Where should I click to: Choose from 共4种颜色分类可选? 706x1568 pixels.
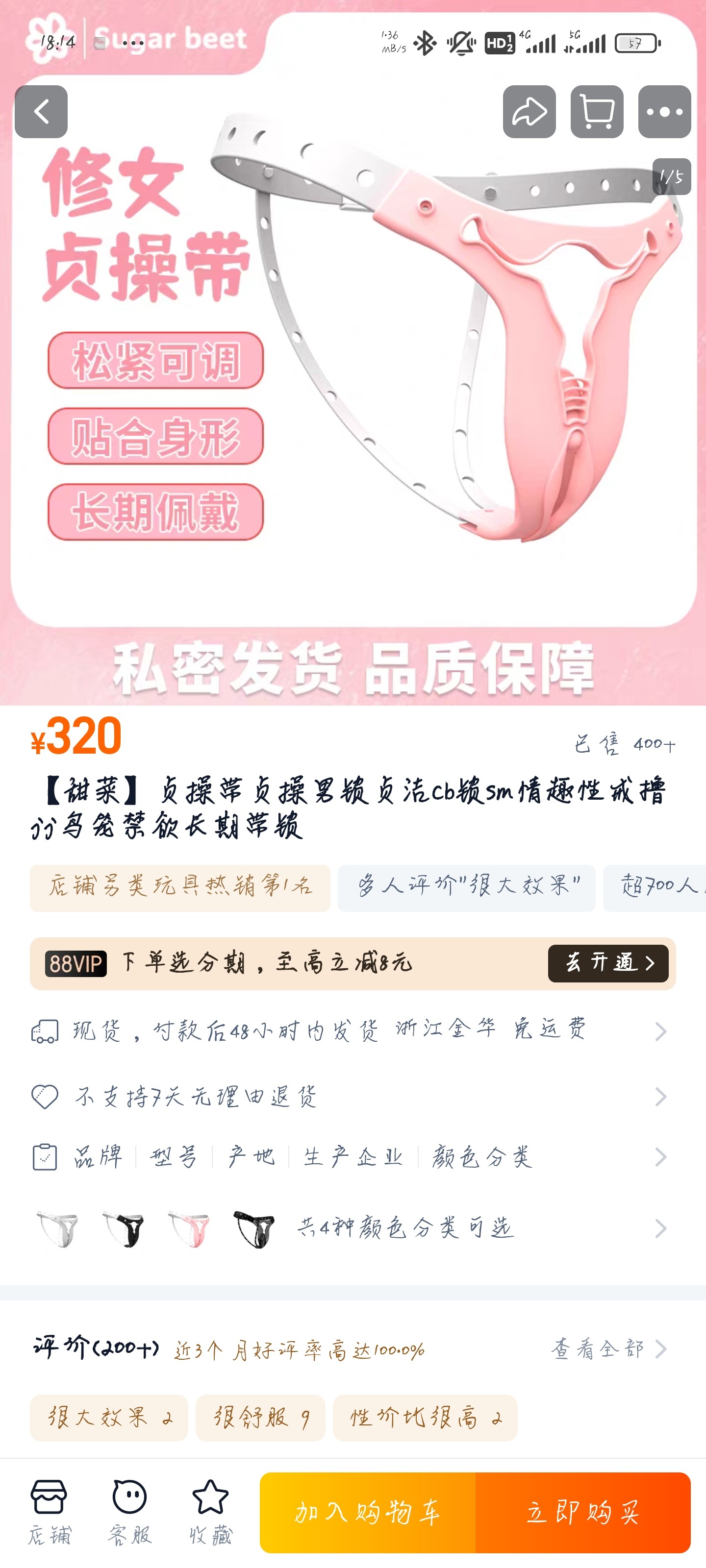tap(353, 1228)
